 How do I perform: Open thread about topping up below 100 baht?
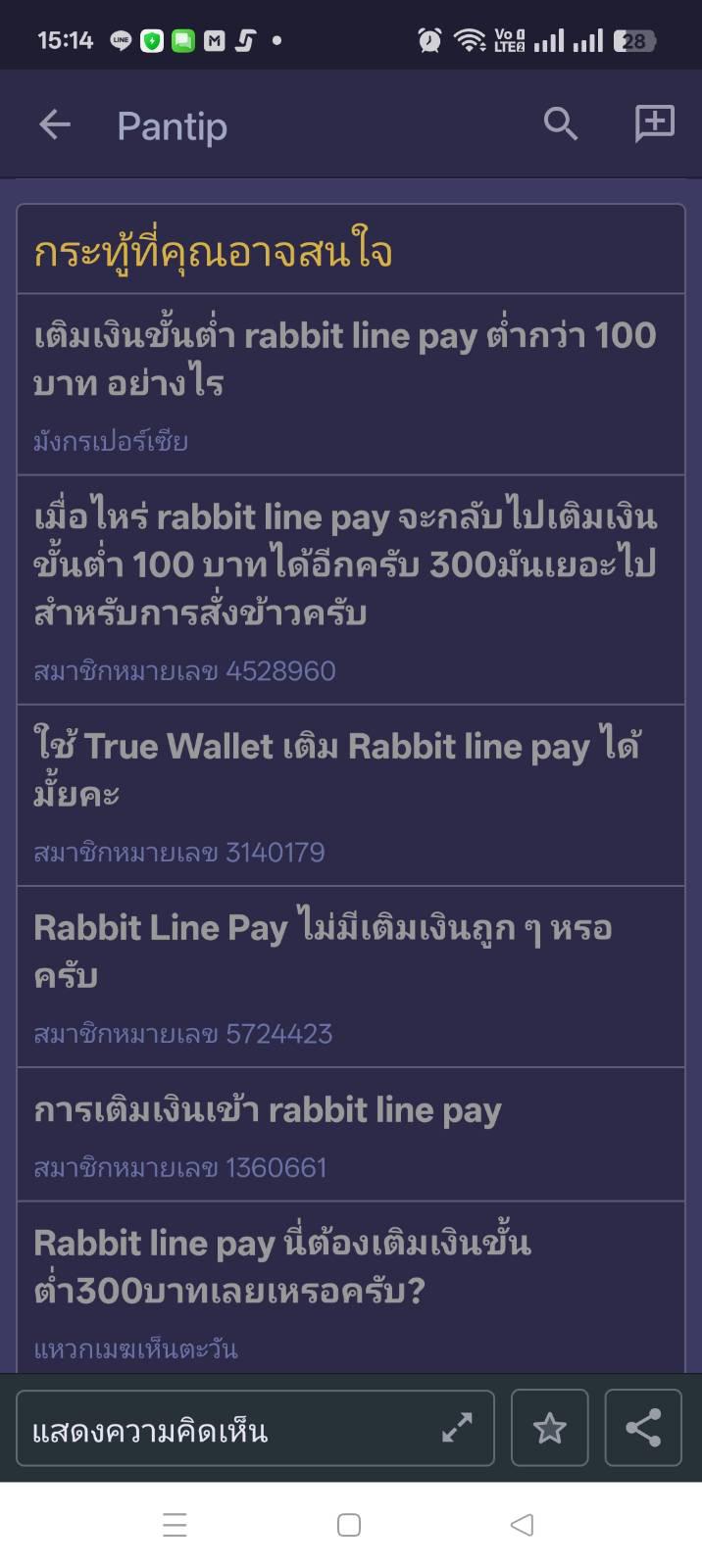click(x=345, y=359)
